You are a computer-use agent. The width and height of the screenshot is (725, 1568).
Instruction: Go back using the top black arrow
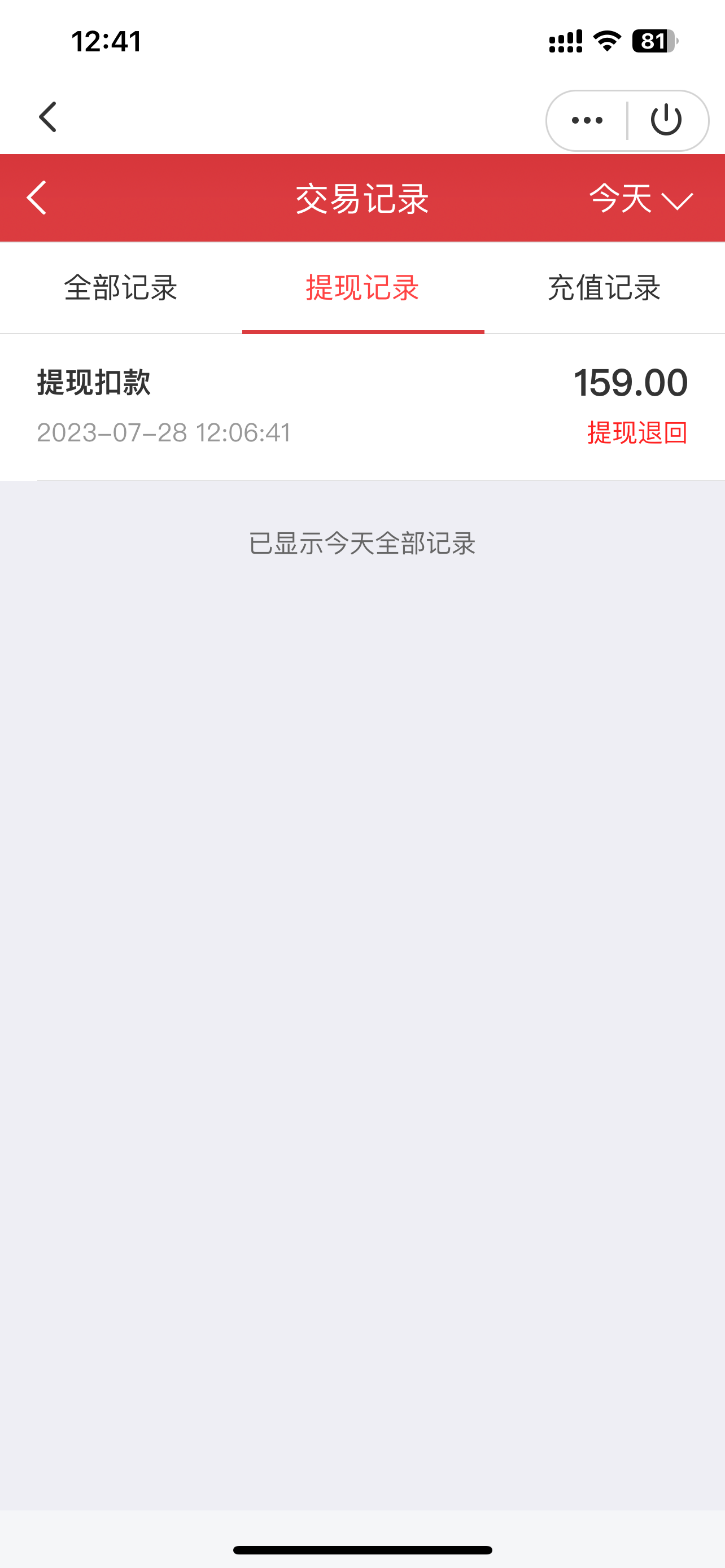[48, 117]
